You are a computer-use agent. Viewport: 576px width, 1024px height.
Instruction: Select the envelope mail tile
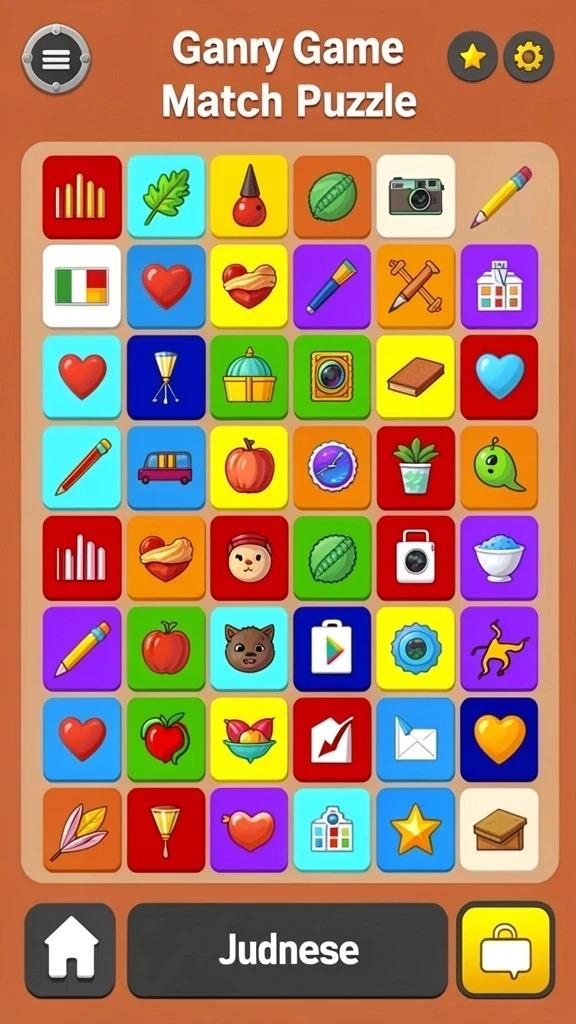[415, 739]
